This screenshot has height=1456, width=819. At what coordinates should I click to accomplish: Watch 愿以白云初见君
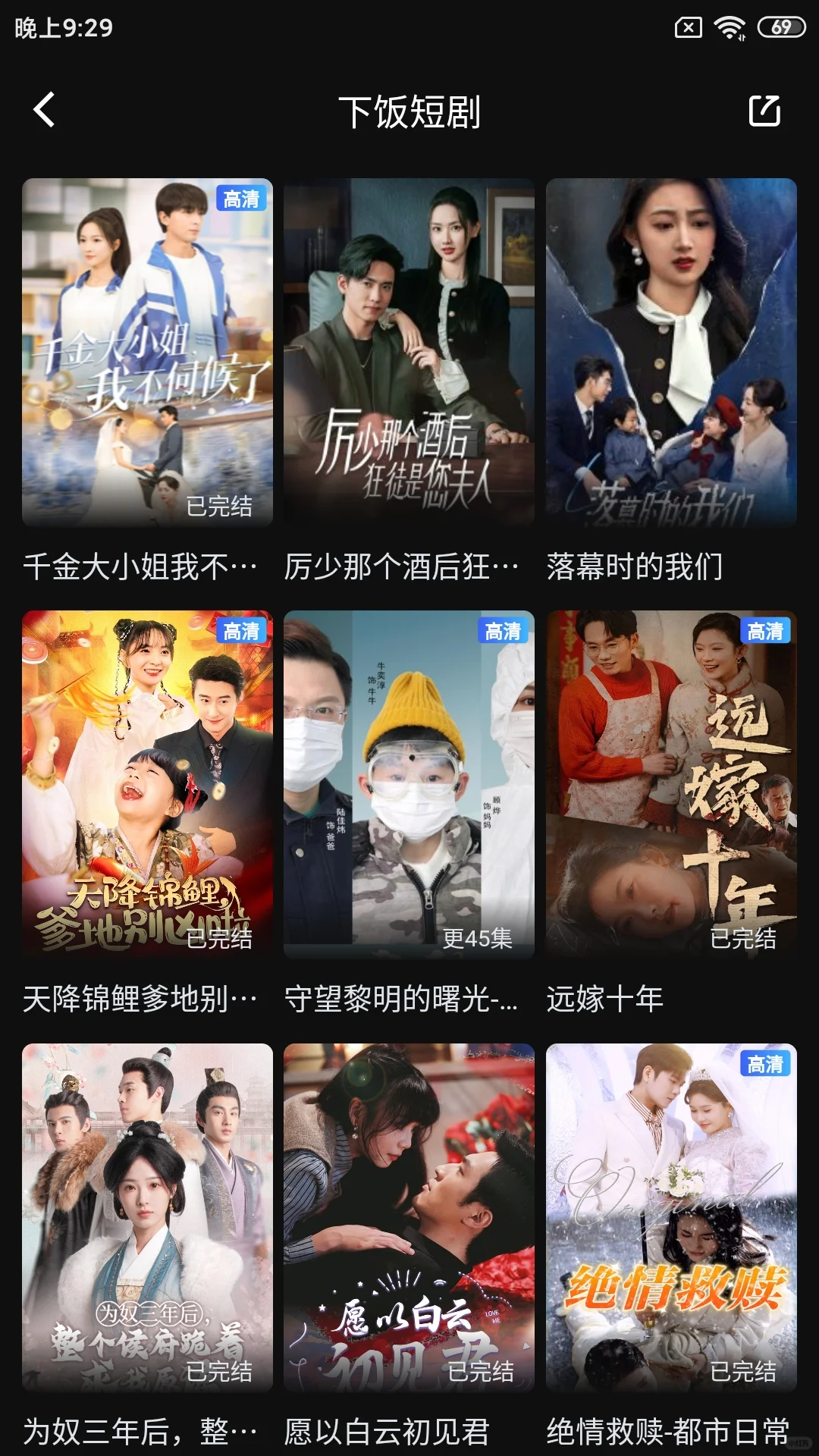coord(409,1217)
